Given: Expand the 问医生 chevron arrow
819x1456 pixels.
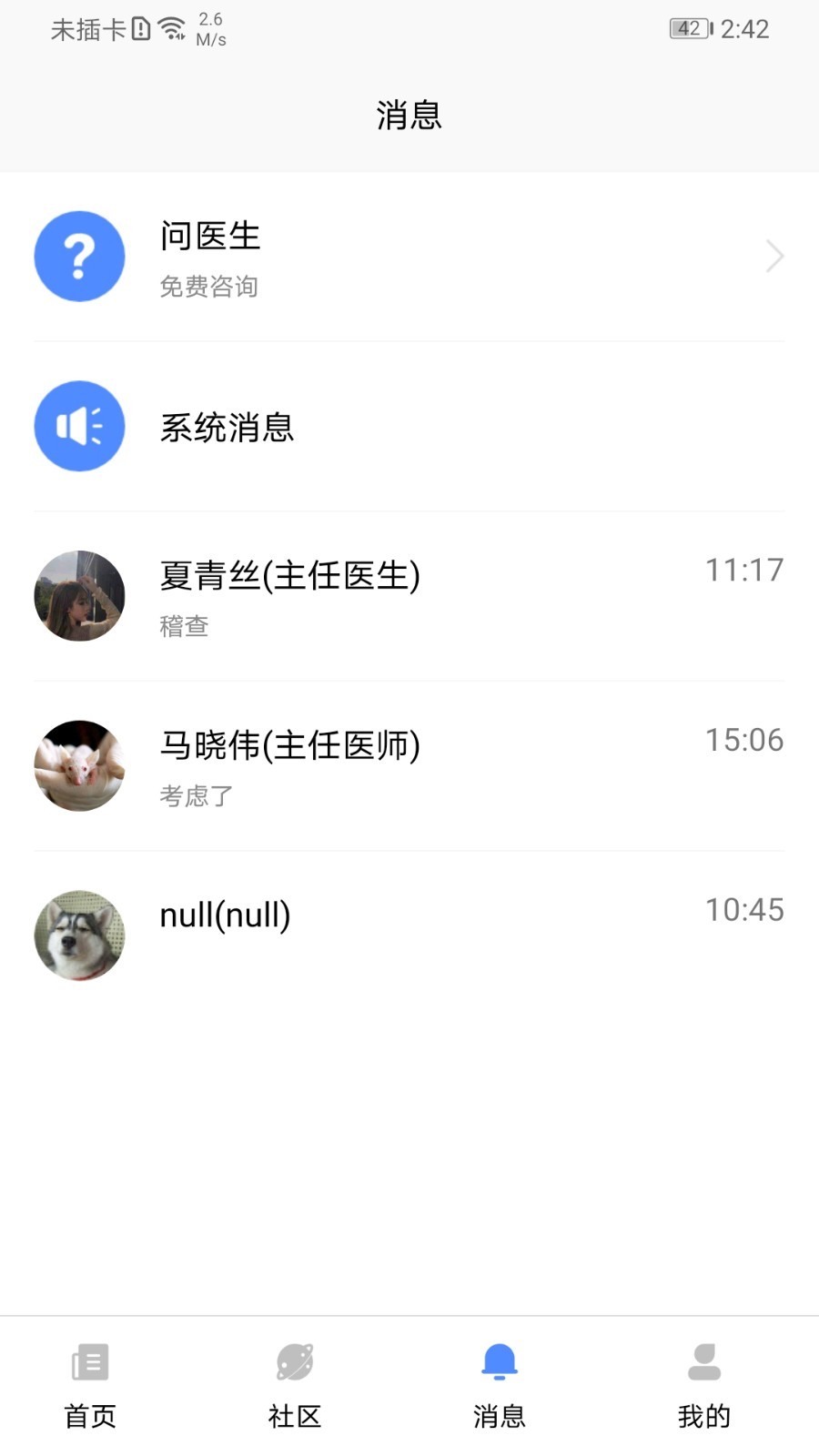Looking at the screenshot, I should [x=774, y=256].
